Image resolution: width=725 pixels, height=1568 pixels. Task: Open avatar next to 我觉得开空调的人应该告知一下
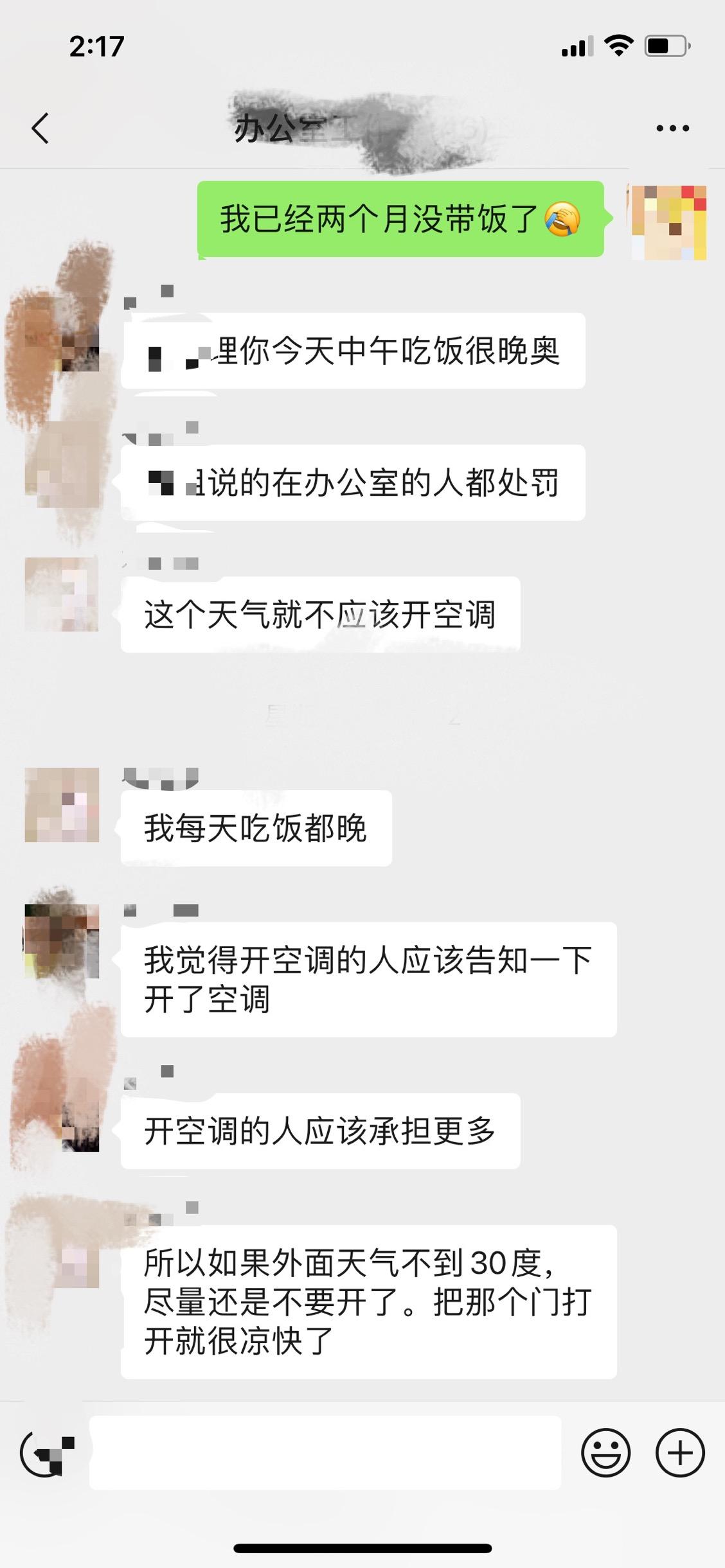click(x=62, y=941)
